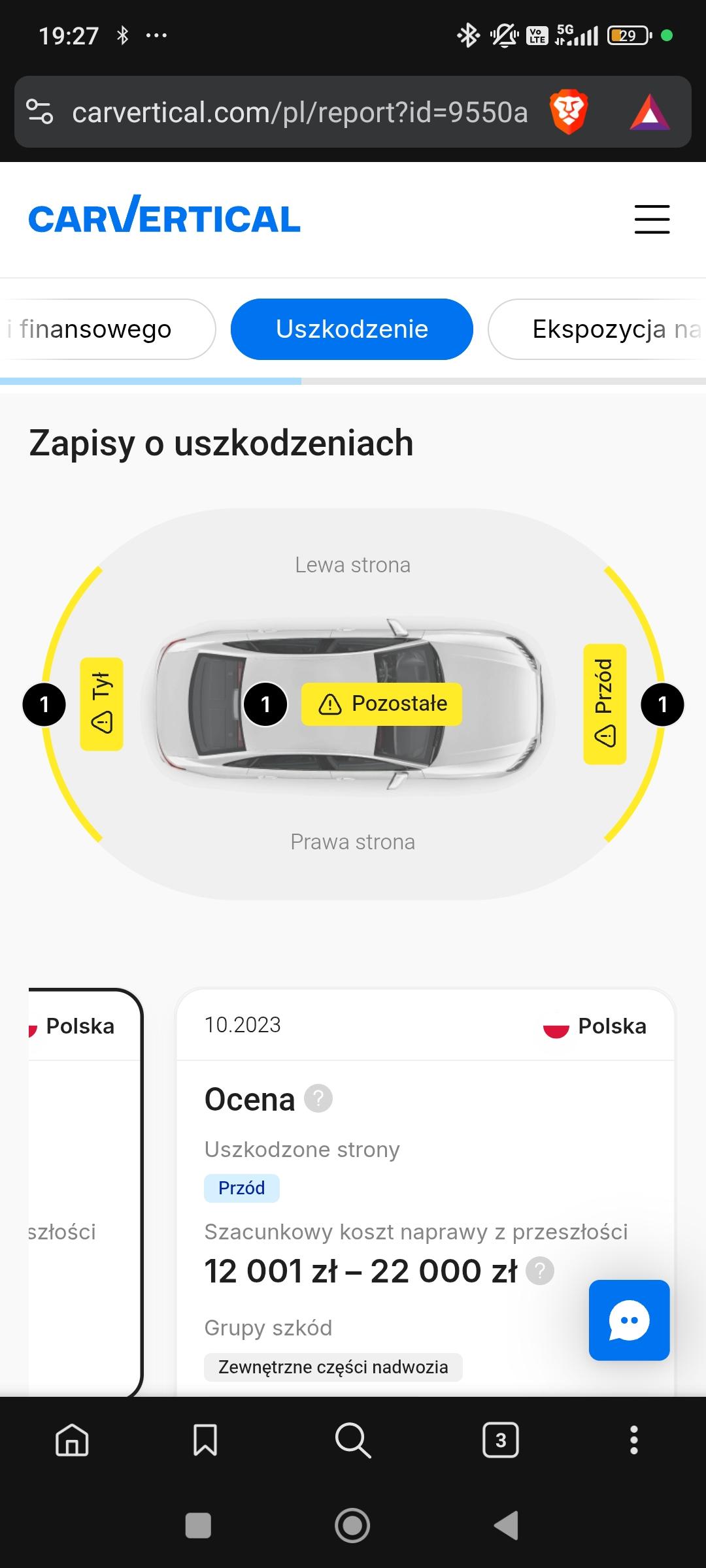Tap the Pozostałe damage marker
The height and width of the screenshot is (1568, 706).
click(x=382, y=704)
